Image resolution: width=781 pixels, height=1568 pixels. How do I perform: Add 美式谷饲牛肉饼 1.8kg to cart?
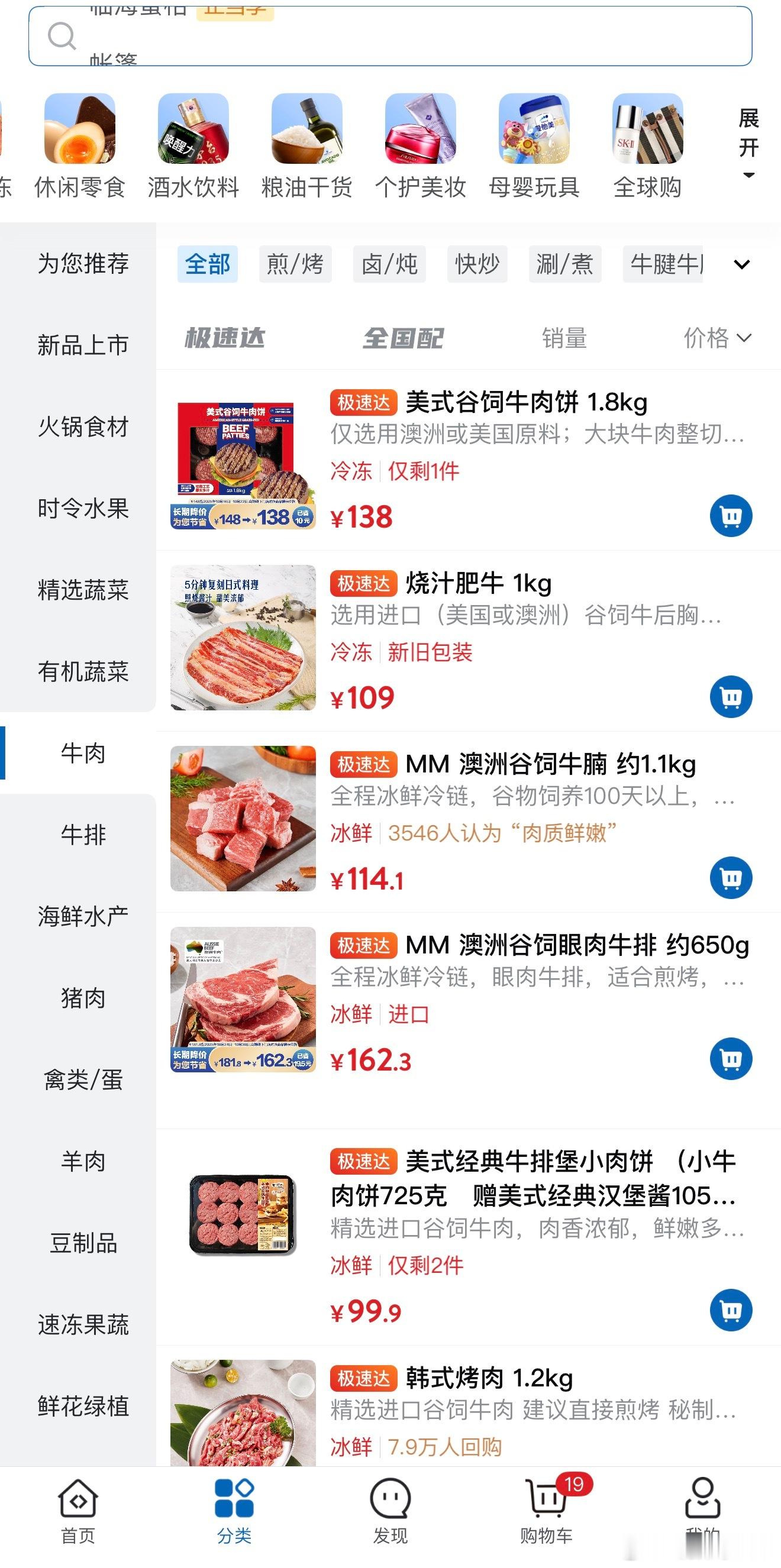pos(731,516)
